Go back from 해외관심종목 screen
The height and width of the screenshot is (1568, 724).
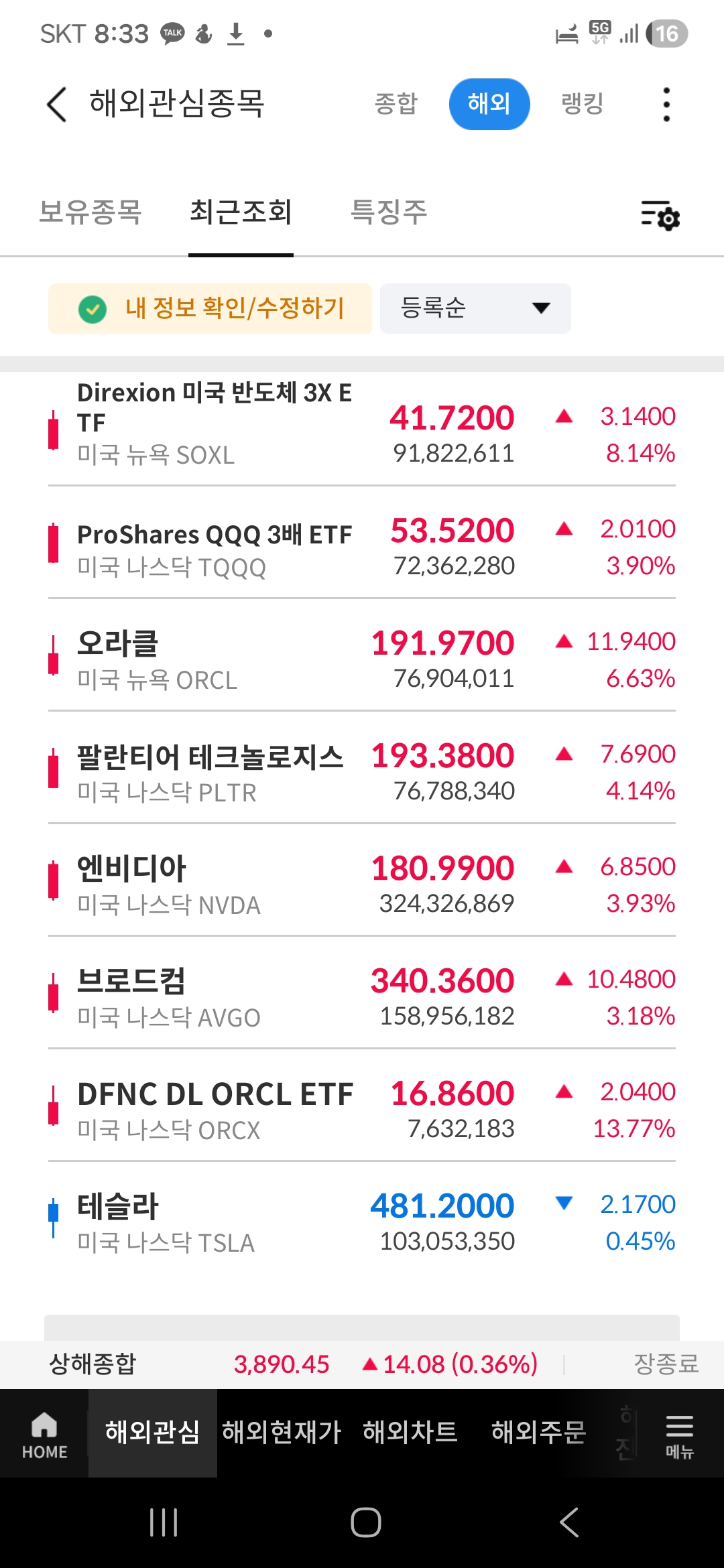coord(57,105)
